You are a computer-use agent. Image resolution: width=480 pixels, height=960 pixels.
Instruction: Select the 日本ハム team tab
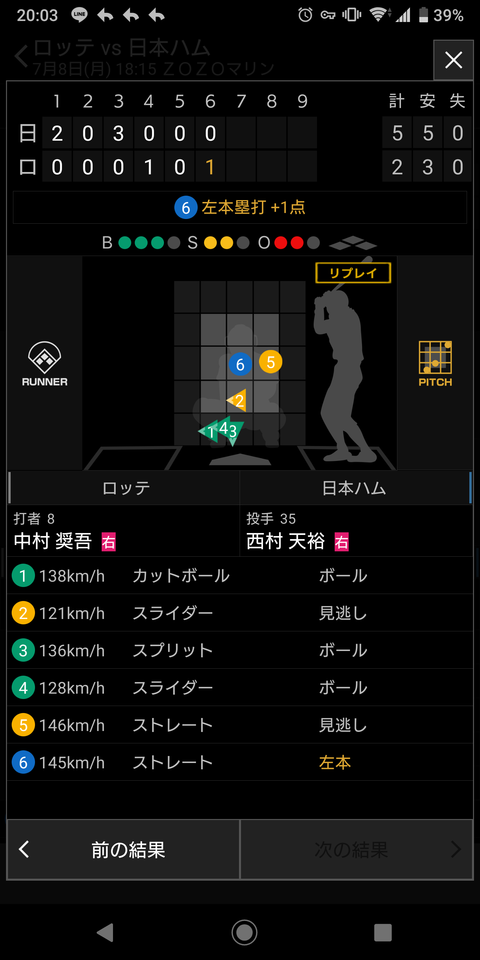point(354,488)
